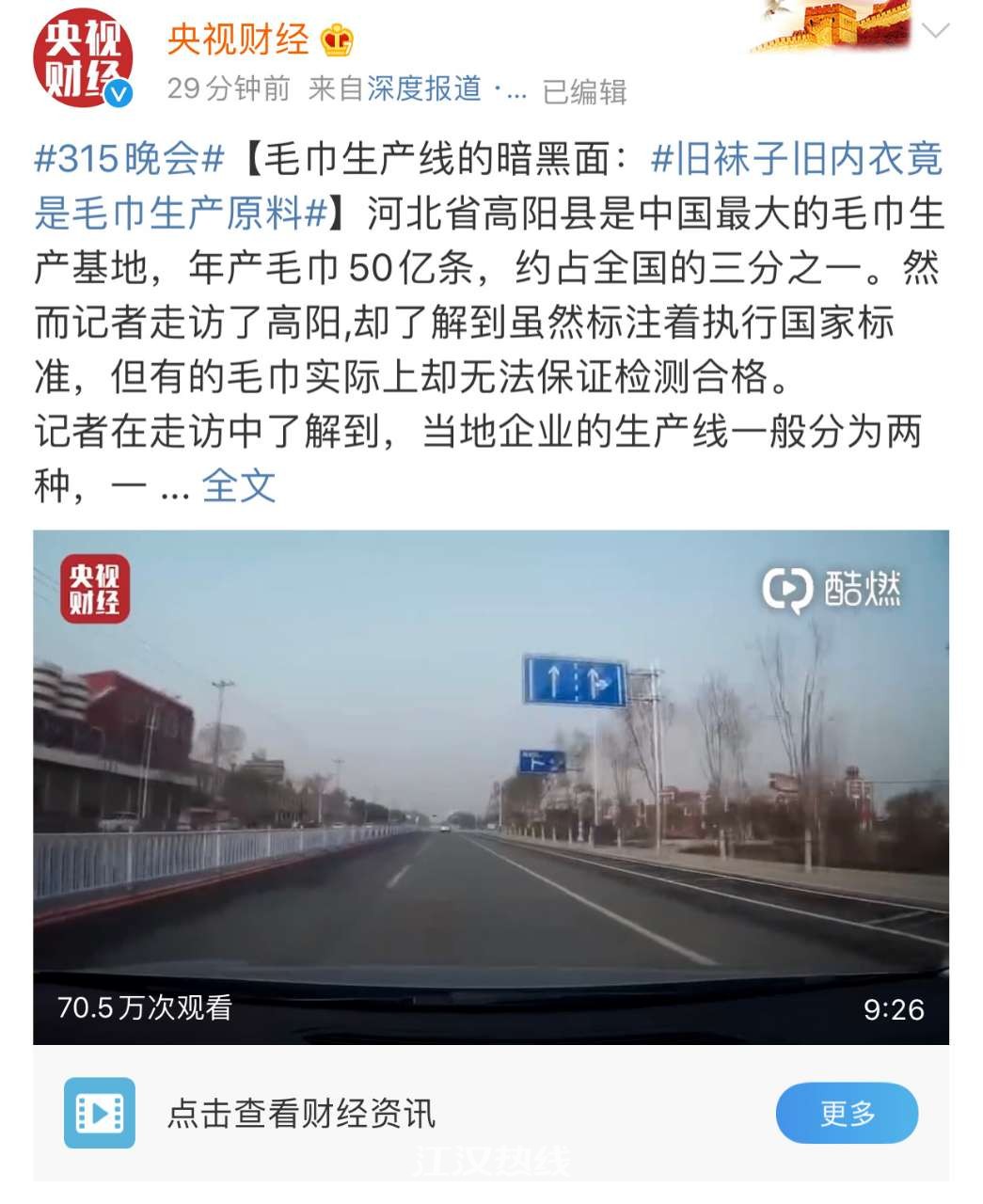Open the 深度报道 source link
The height and width of the screenshot is (1204, 983).
point(423,89)
